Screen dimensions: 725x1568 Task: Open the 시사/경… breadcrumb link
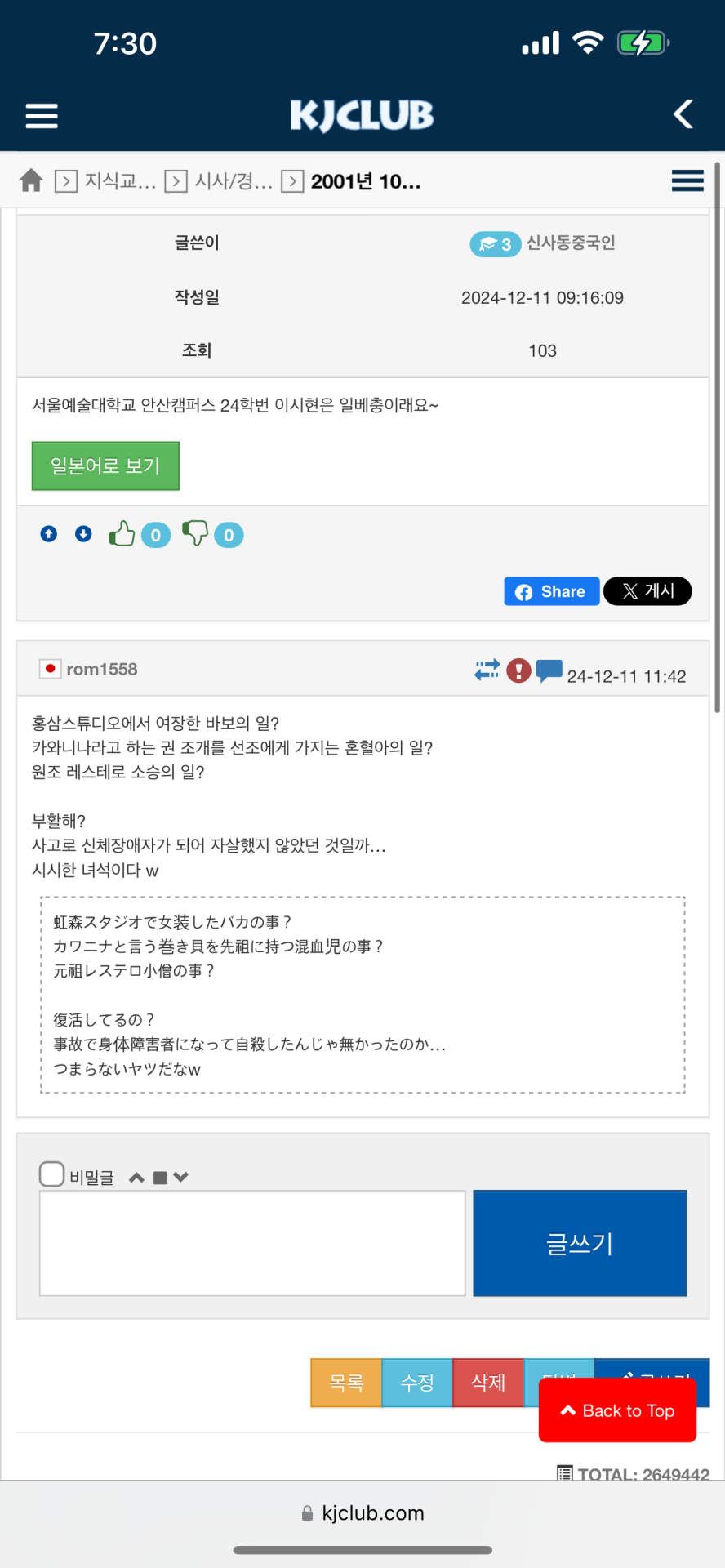[x=234, y=181]
